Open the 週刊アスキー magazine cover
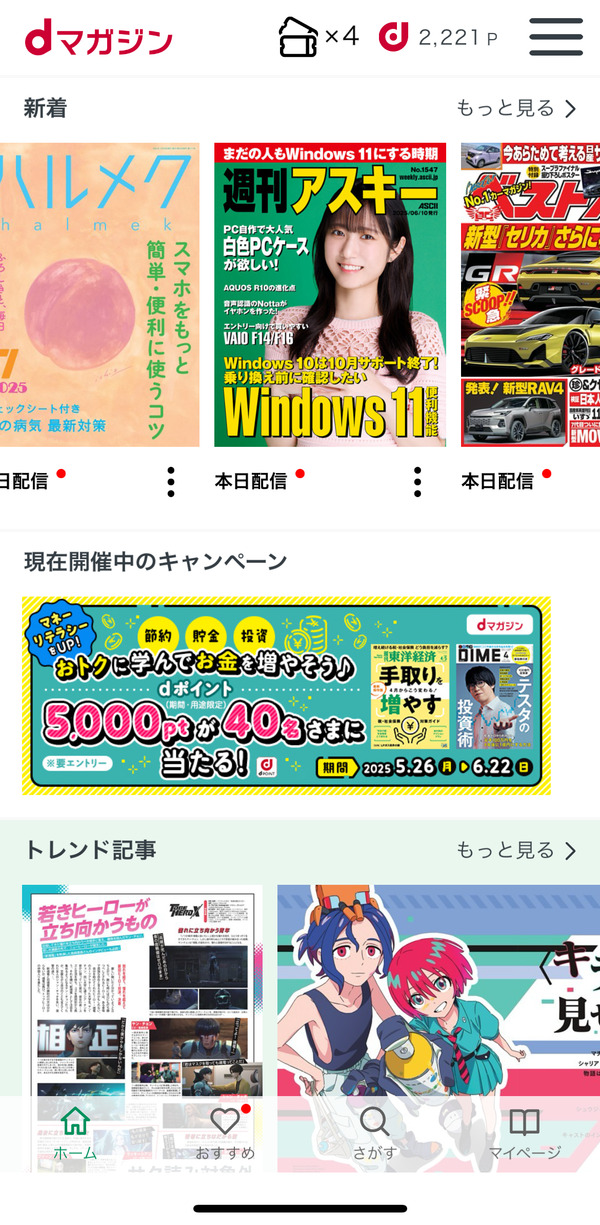This screenshot has width=600, height=1225. (x=330, y=295)
